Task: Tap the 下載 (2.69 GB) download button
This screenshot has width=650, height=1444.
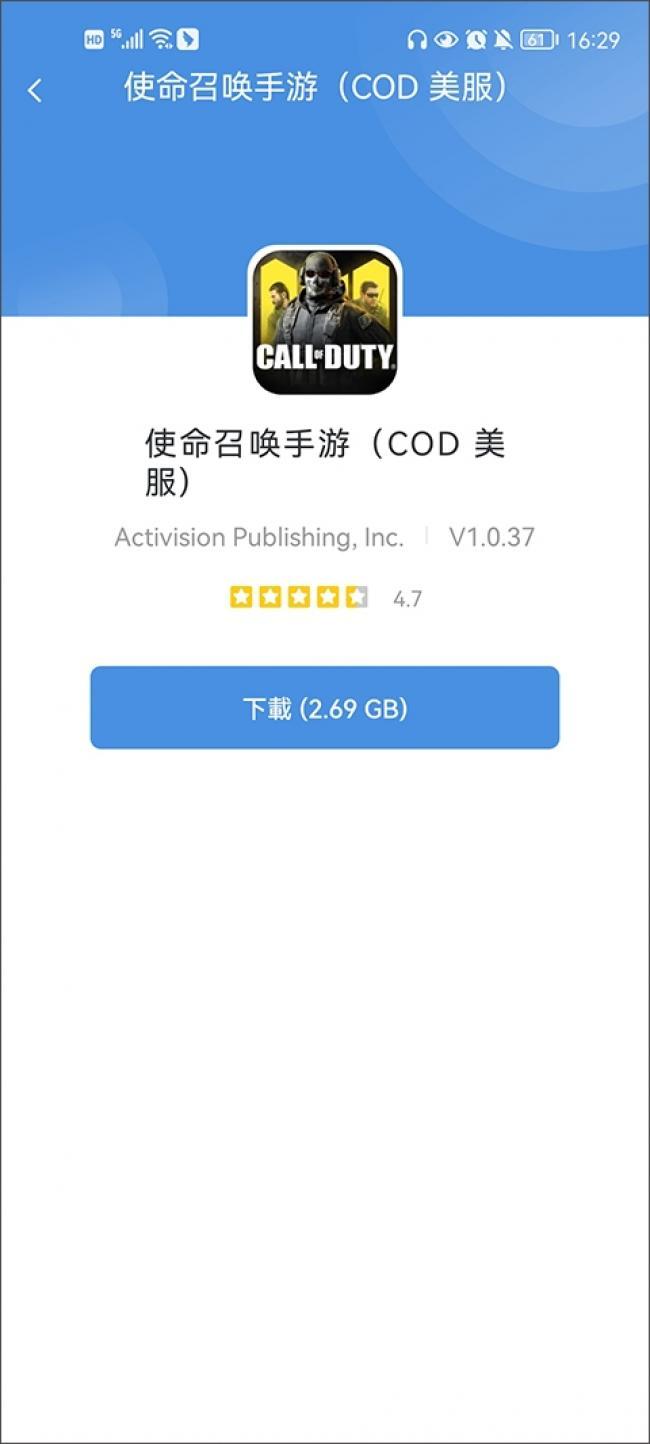Action: tap(325, 708)
